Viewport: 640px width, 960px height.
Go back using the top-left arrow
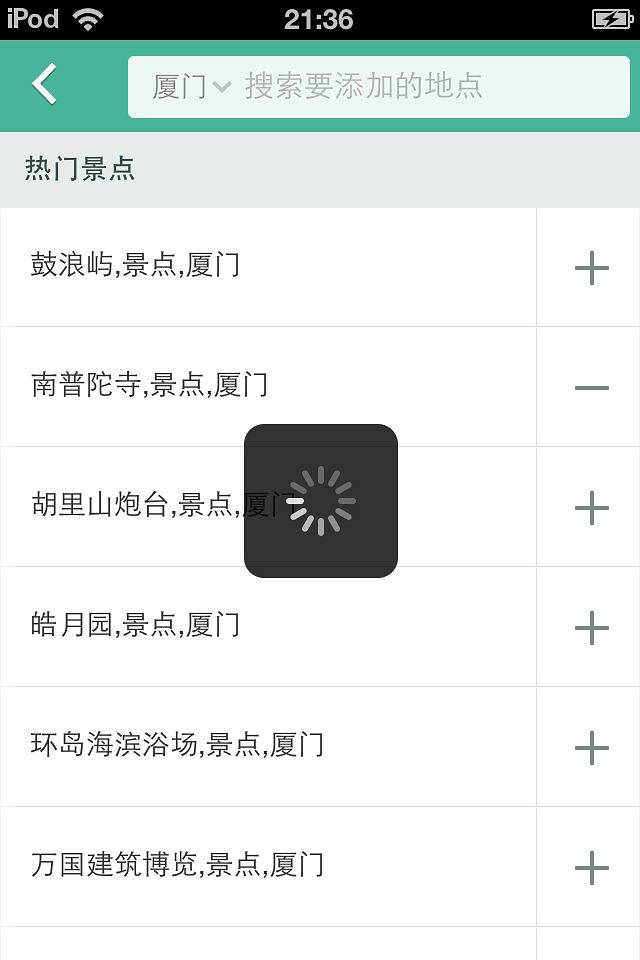(44, 85)
